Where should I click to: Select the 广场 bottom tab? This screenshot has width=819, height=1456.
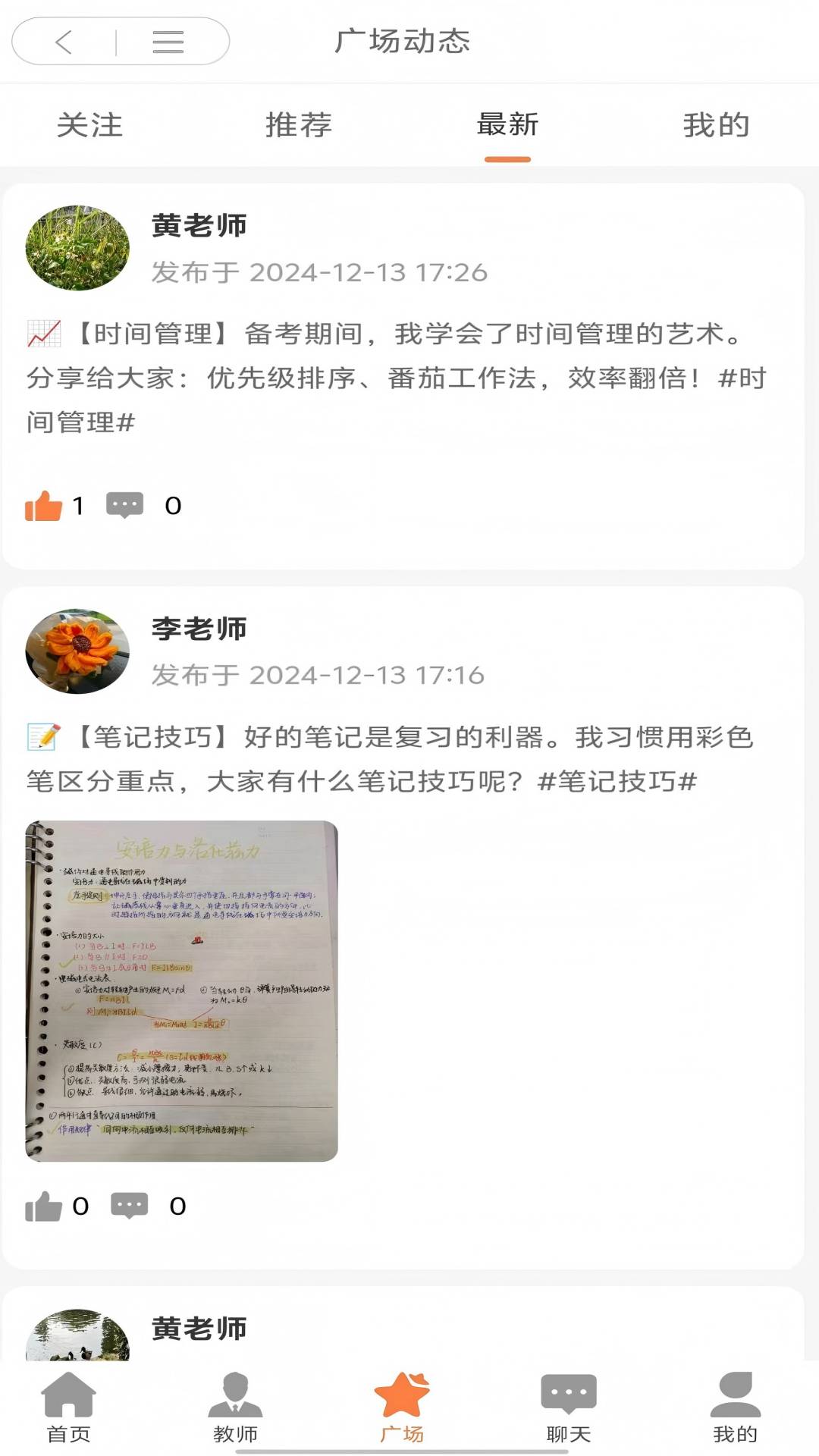coord(402,1407)
